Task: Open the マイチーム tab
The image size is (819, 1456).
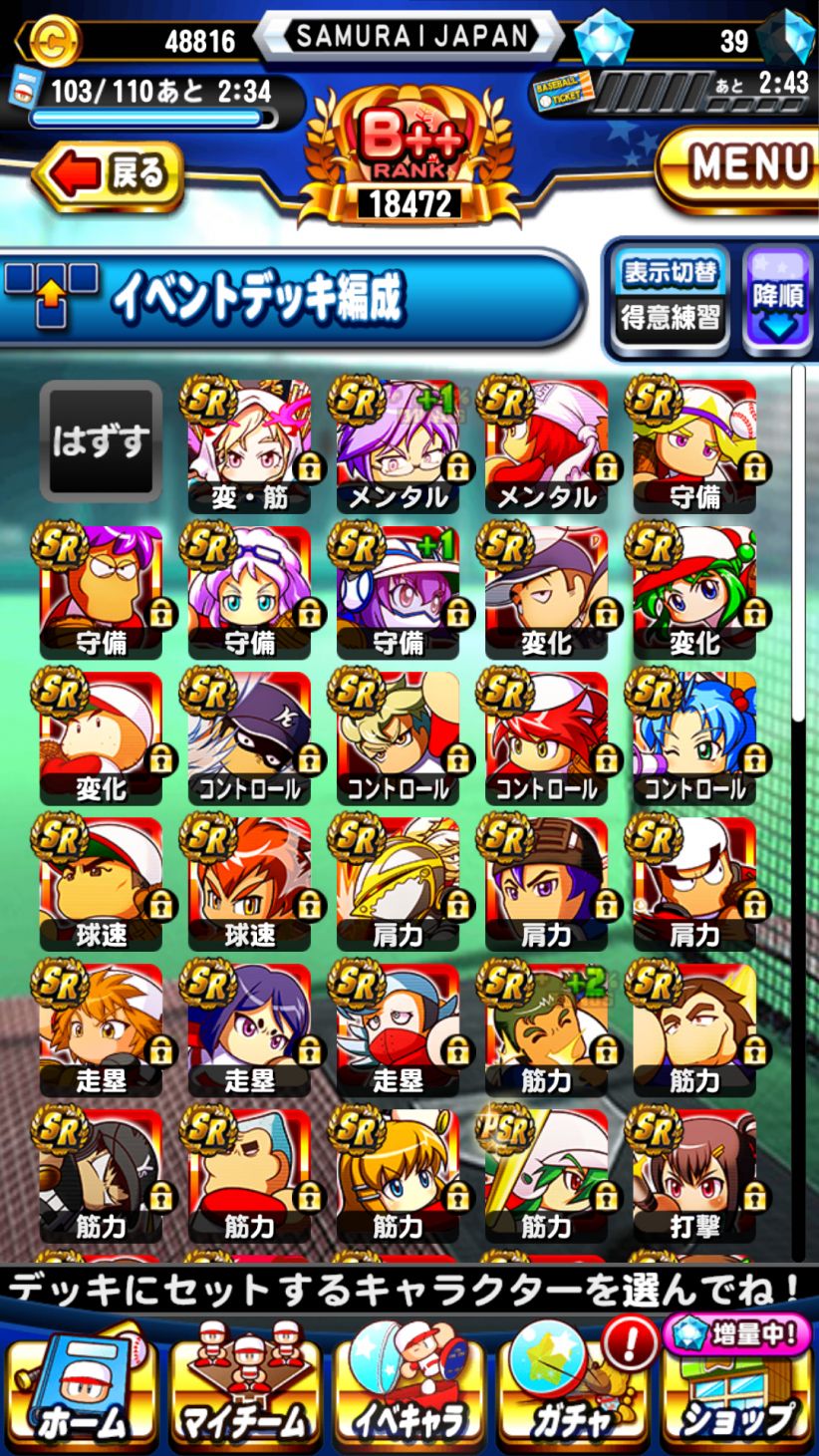Action: tap(246, 1391)
